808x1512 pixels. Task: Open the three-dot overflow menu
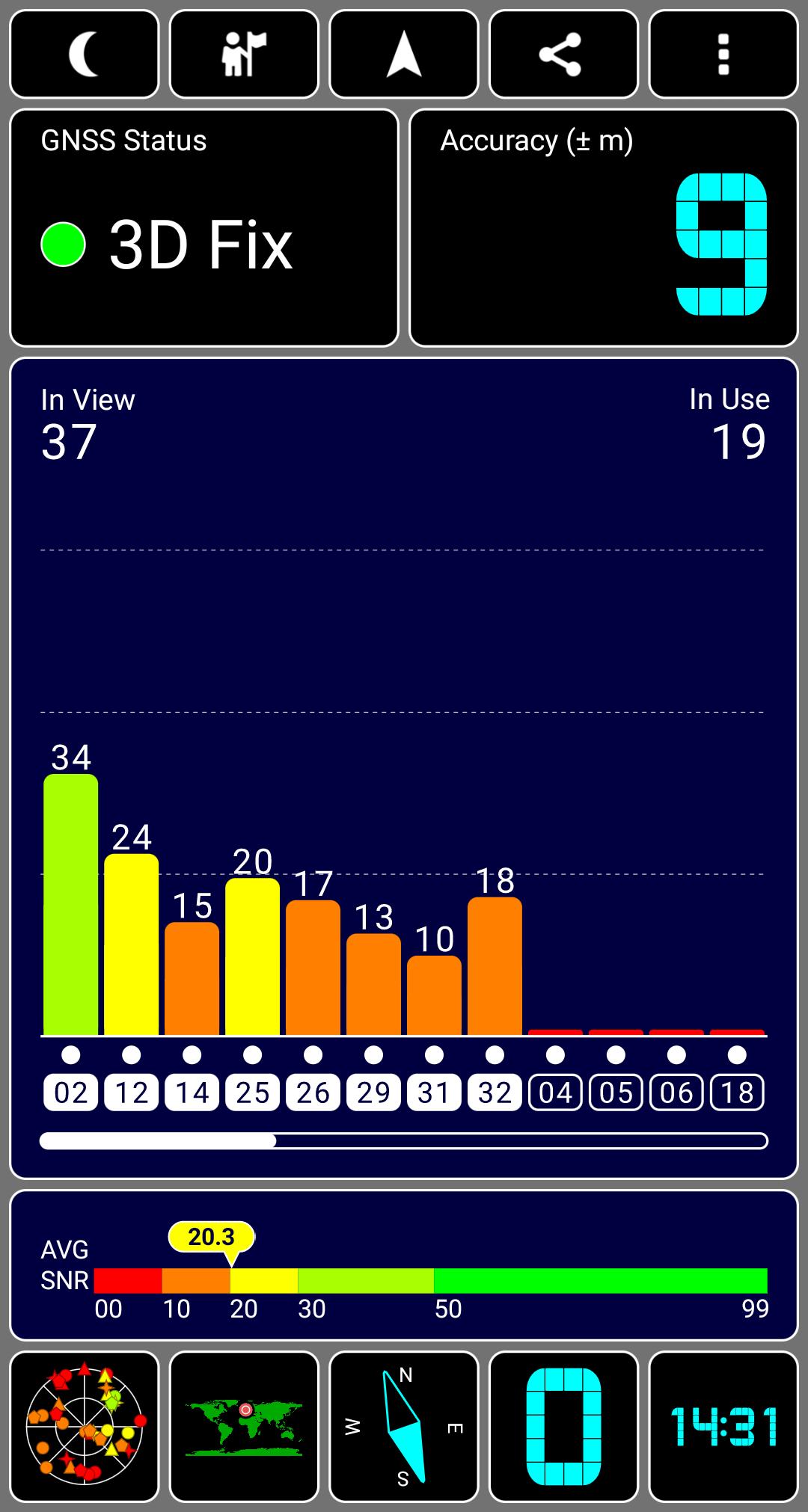(723, 54)
